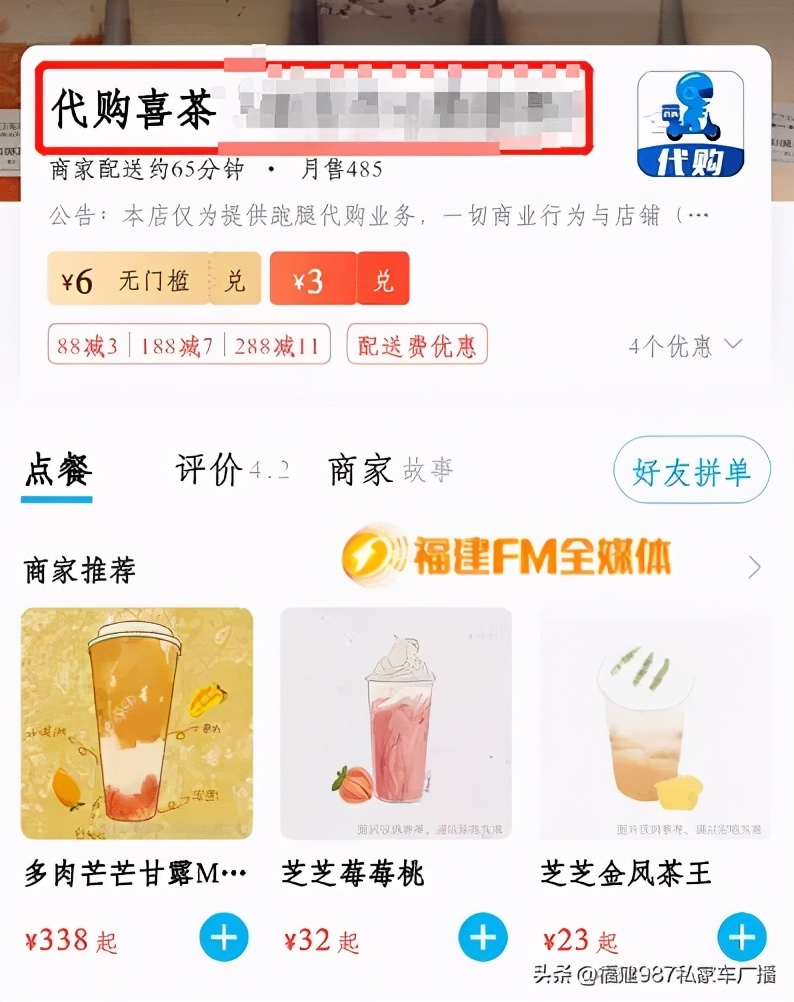
Task: Open more recommendations via the right arrow chevron
Action: tap(758, 566)
